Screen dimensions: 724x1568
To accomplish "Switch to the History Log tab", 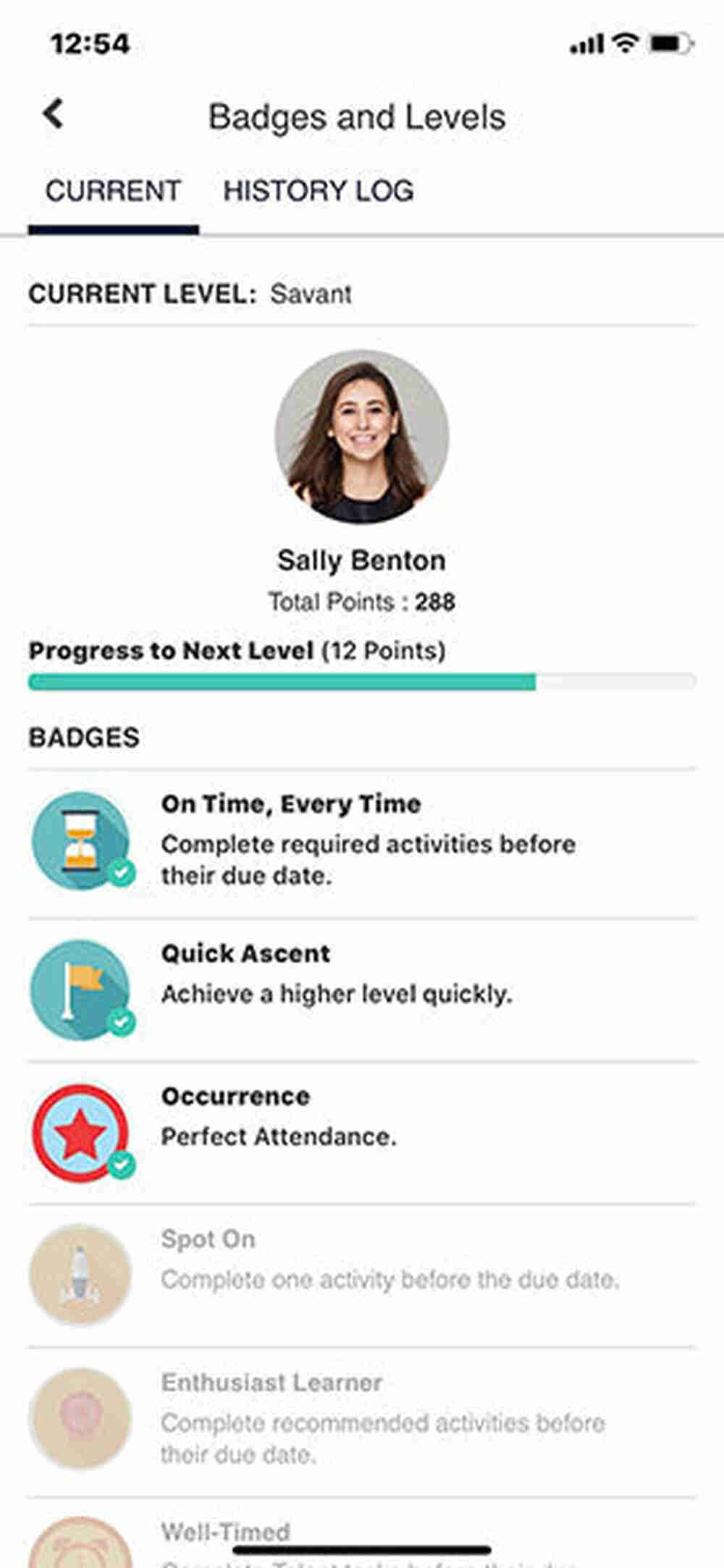I will tap(318, 191).
